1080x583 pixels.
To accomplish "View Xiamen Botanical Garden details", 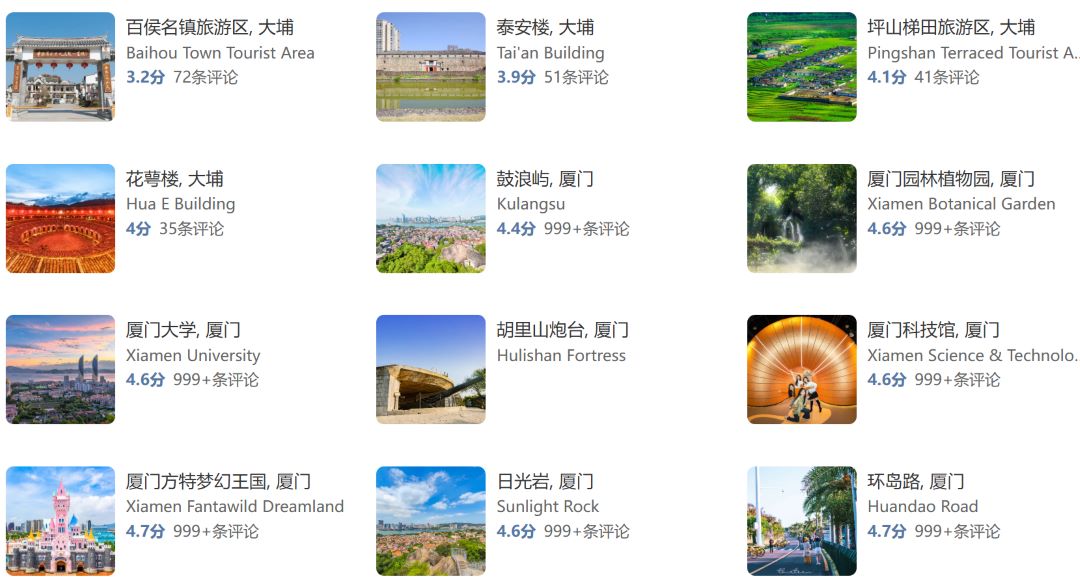I will click(x=951, y=180).
